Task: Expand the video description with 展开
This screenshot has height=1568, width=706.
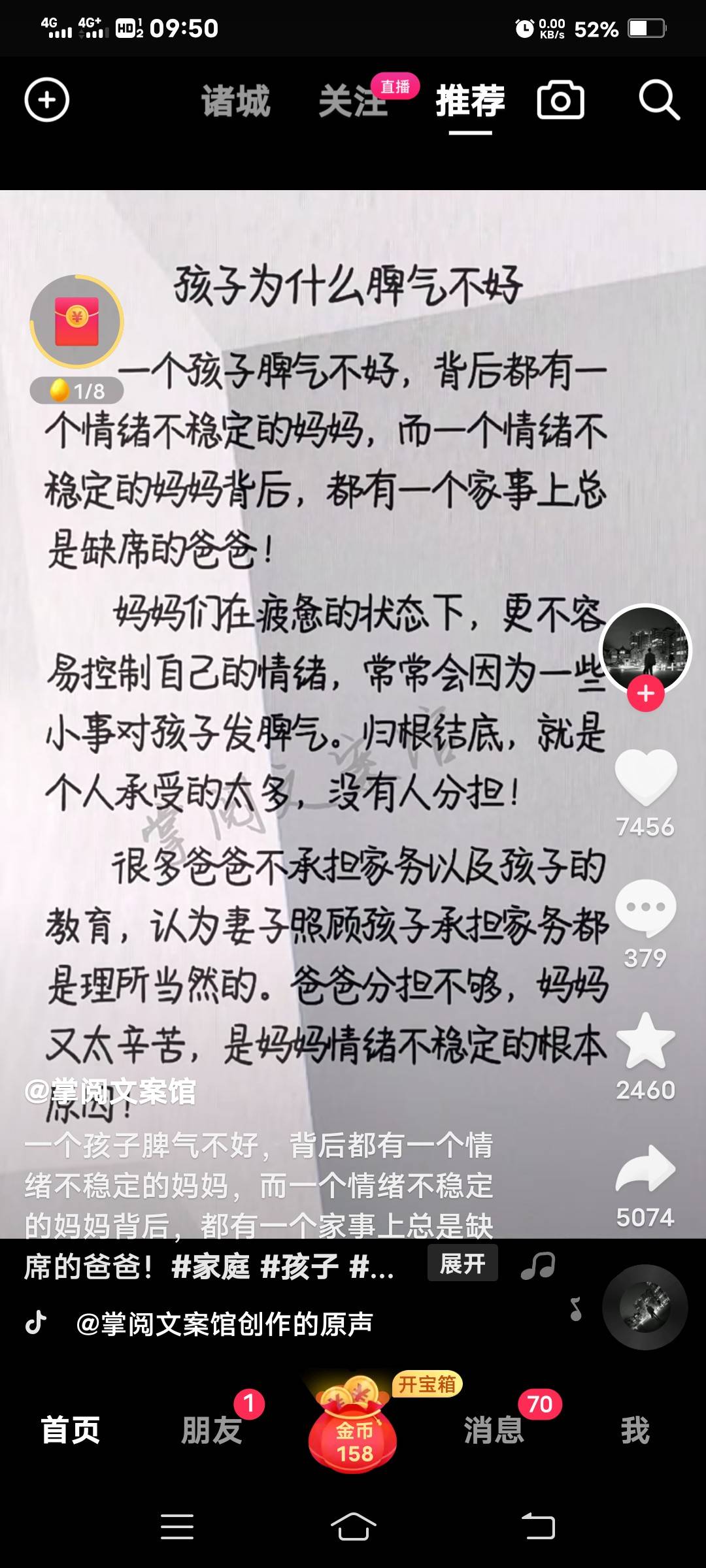Action: (462, 1262)
